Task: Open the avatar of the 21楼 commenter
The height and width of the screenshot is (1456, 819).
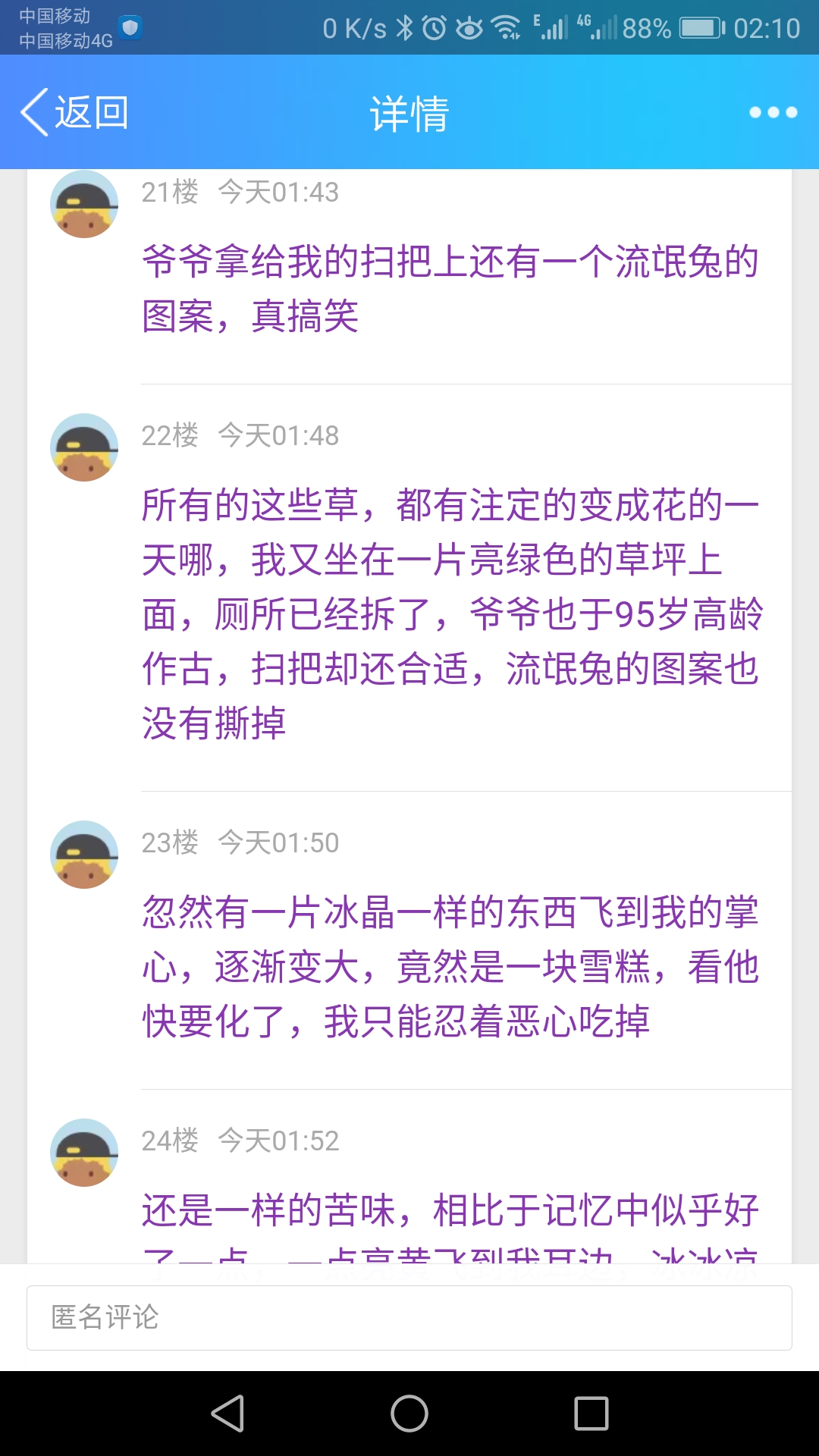Action: (84, 204)
